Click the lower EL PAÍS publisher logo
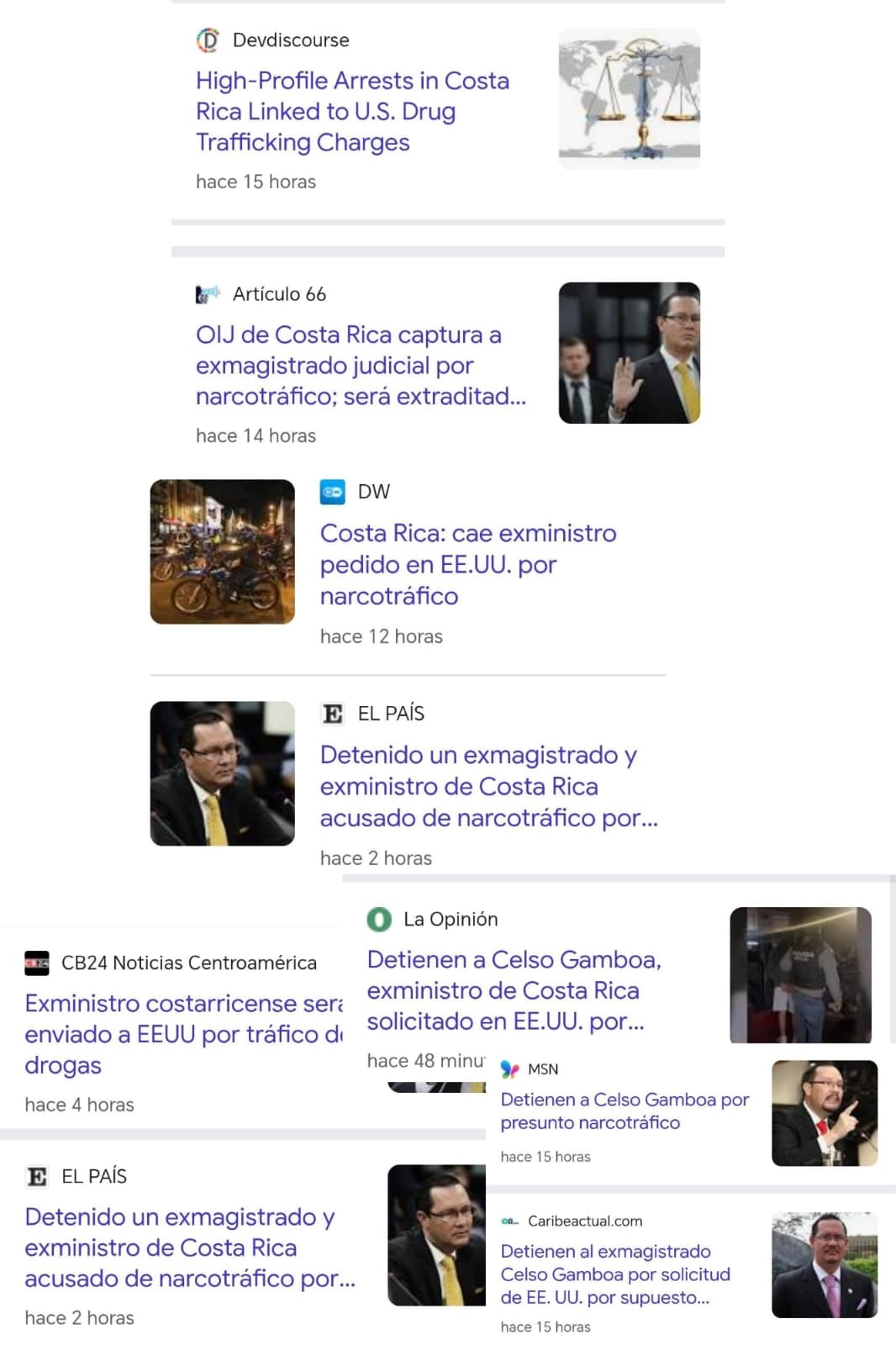The image size is (896, 1345). [x=35, y=1175]
